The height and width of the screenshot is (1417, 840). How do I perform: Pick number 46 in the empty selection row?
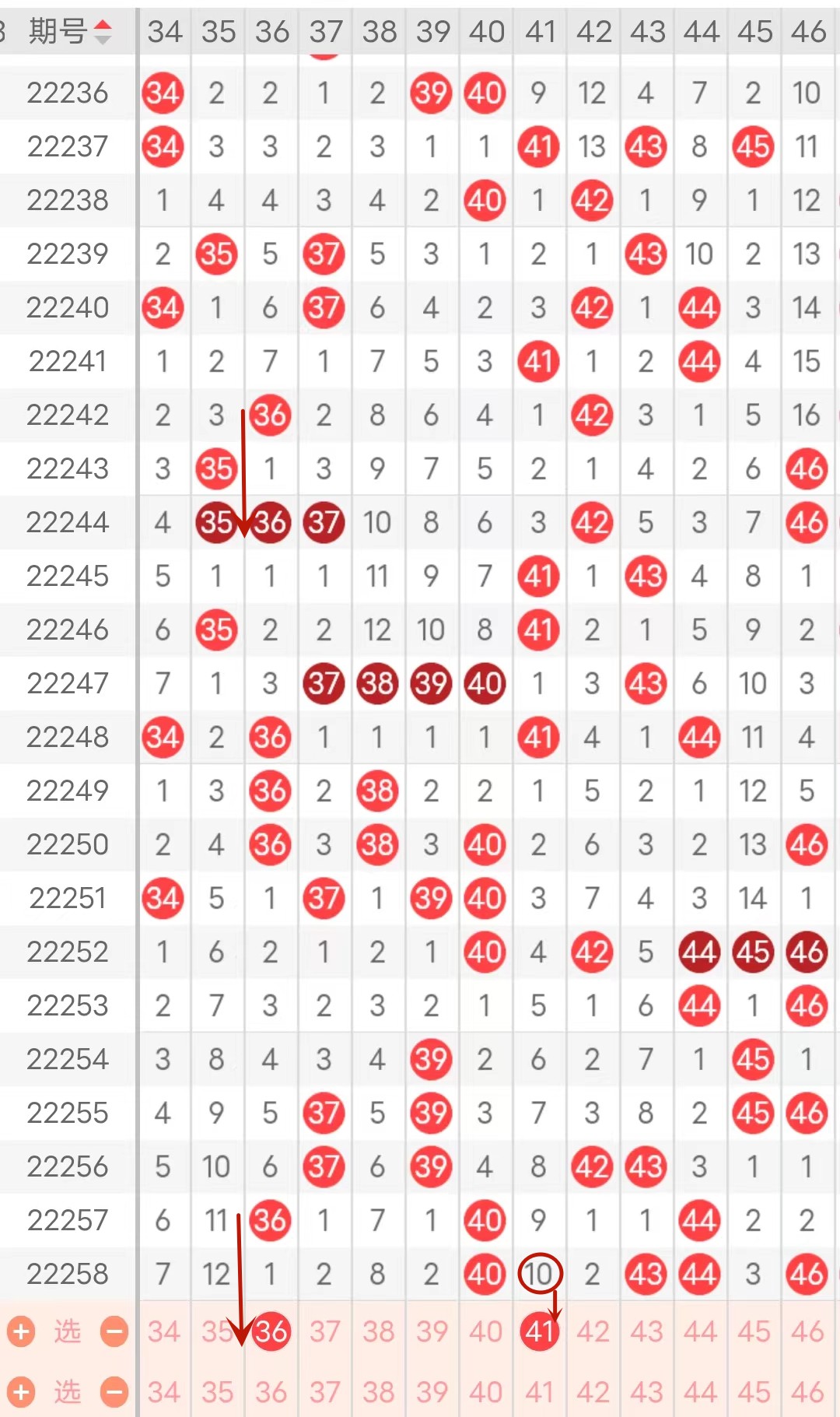pyautogui.click(x=807, y=1391)
